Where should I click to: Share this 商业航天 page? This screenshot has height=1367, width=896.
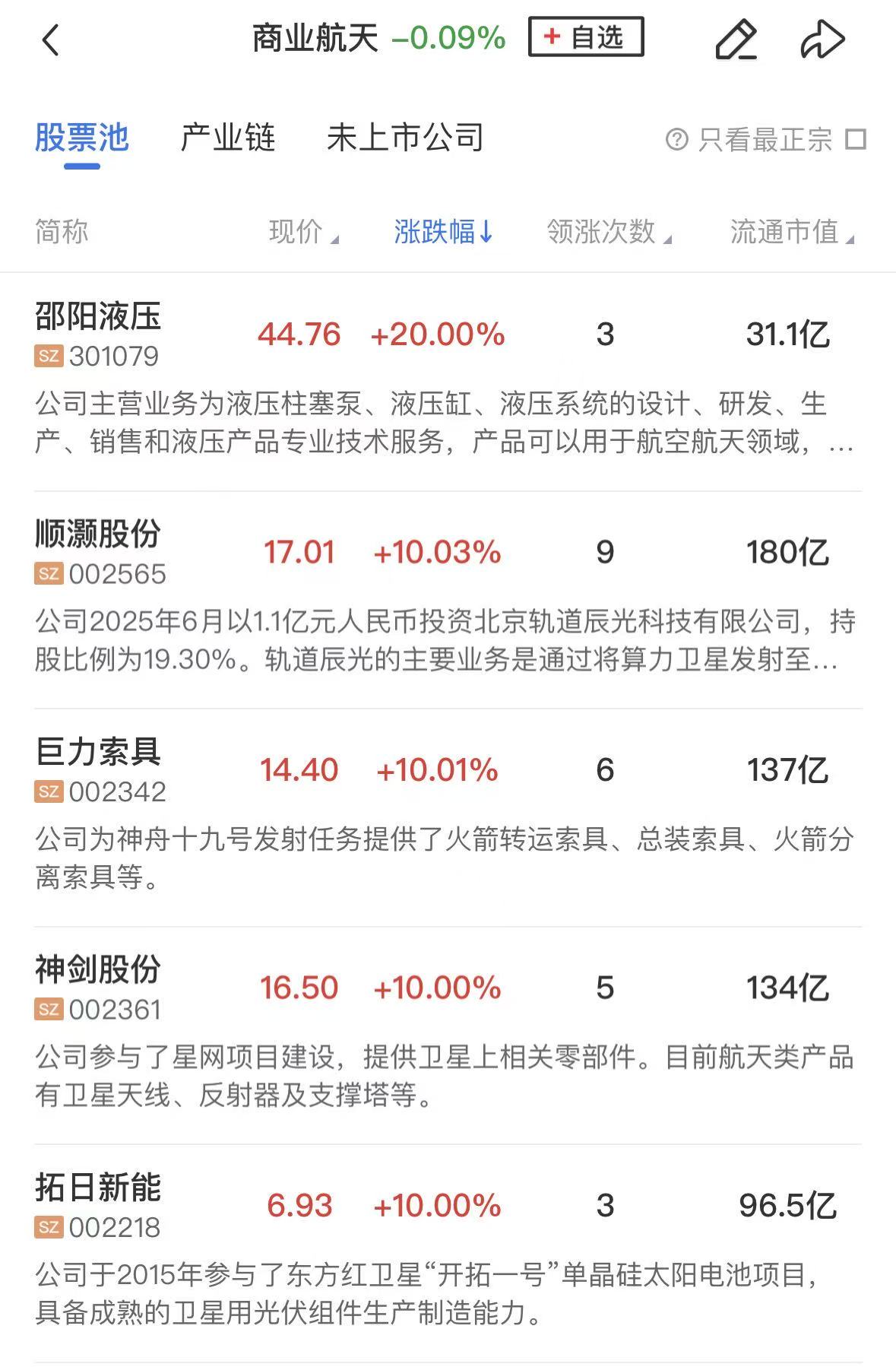[x=822, y=40]
